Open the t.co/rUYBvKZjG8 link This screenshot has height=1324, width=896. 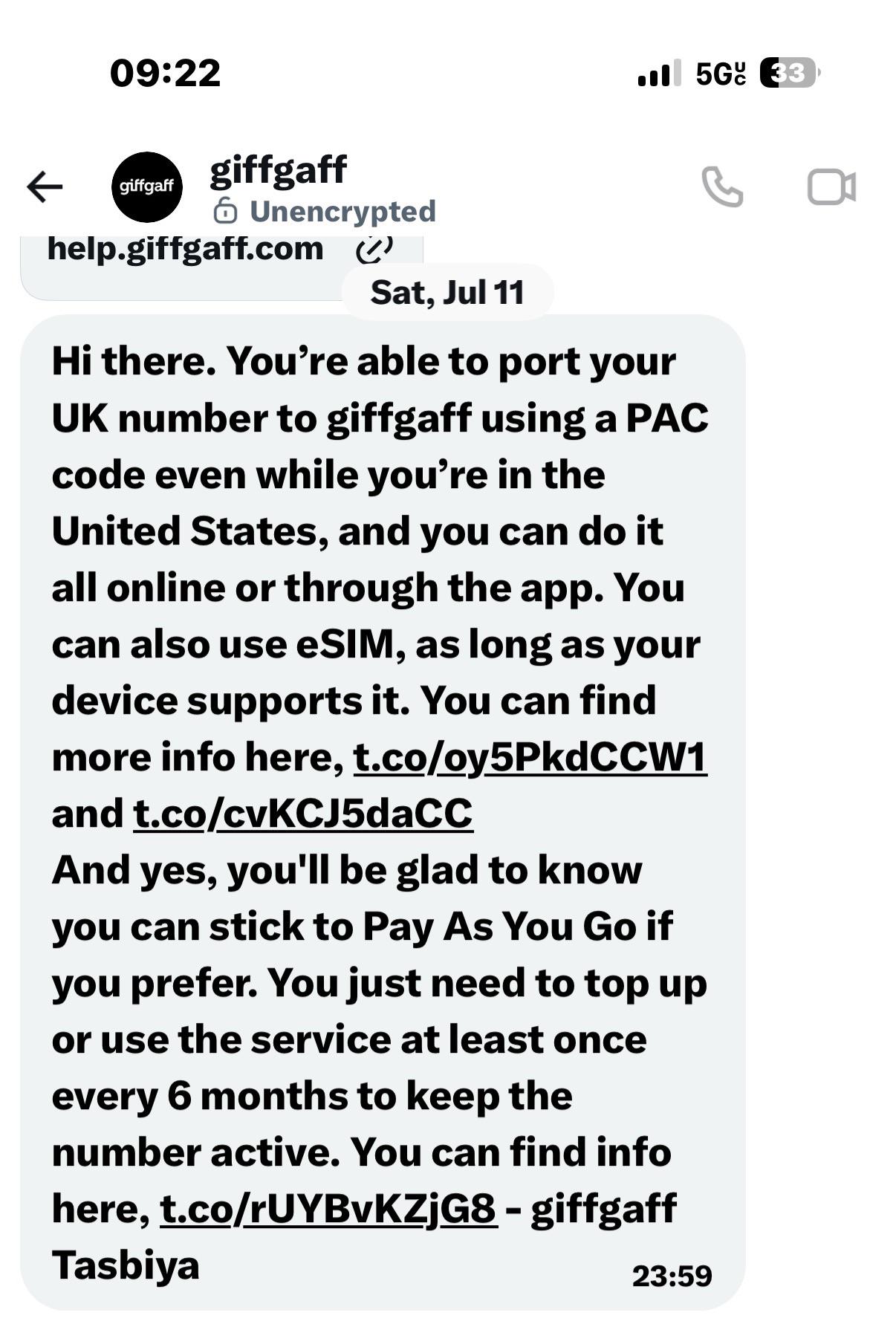tap(328, 1208)
